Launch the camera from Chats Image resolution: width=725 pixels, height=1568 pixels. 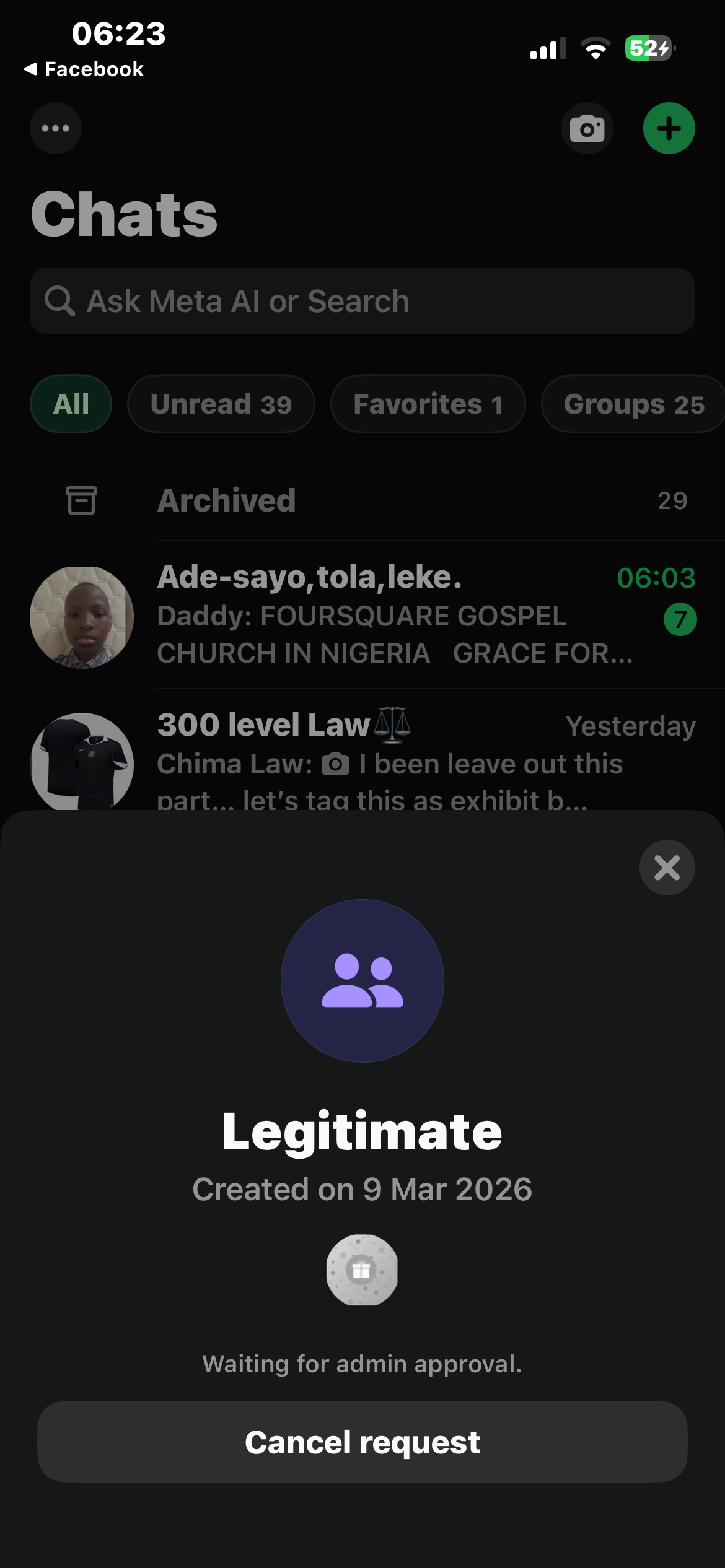[x=587, y=128]
